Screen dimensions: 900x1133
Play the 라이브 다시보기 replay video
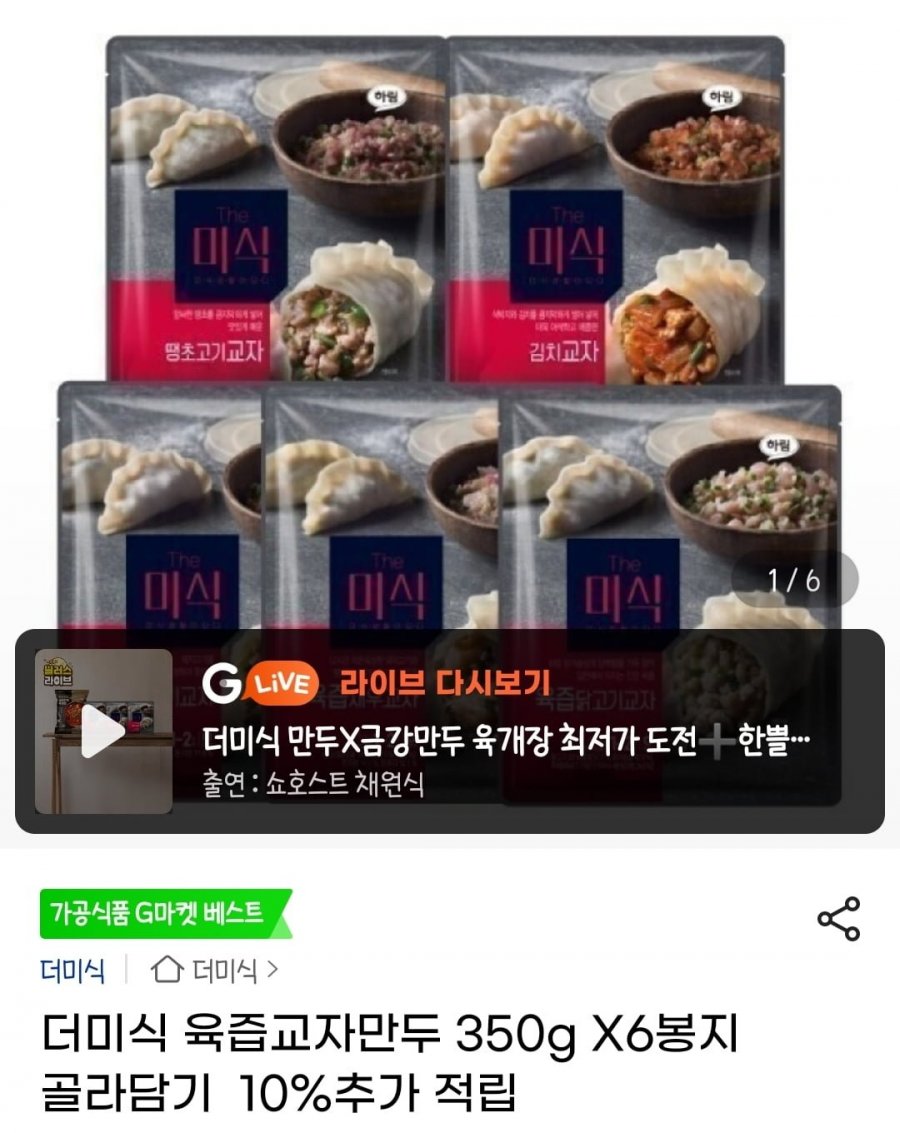pyautogui.click(x=103, y=732)
